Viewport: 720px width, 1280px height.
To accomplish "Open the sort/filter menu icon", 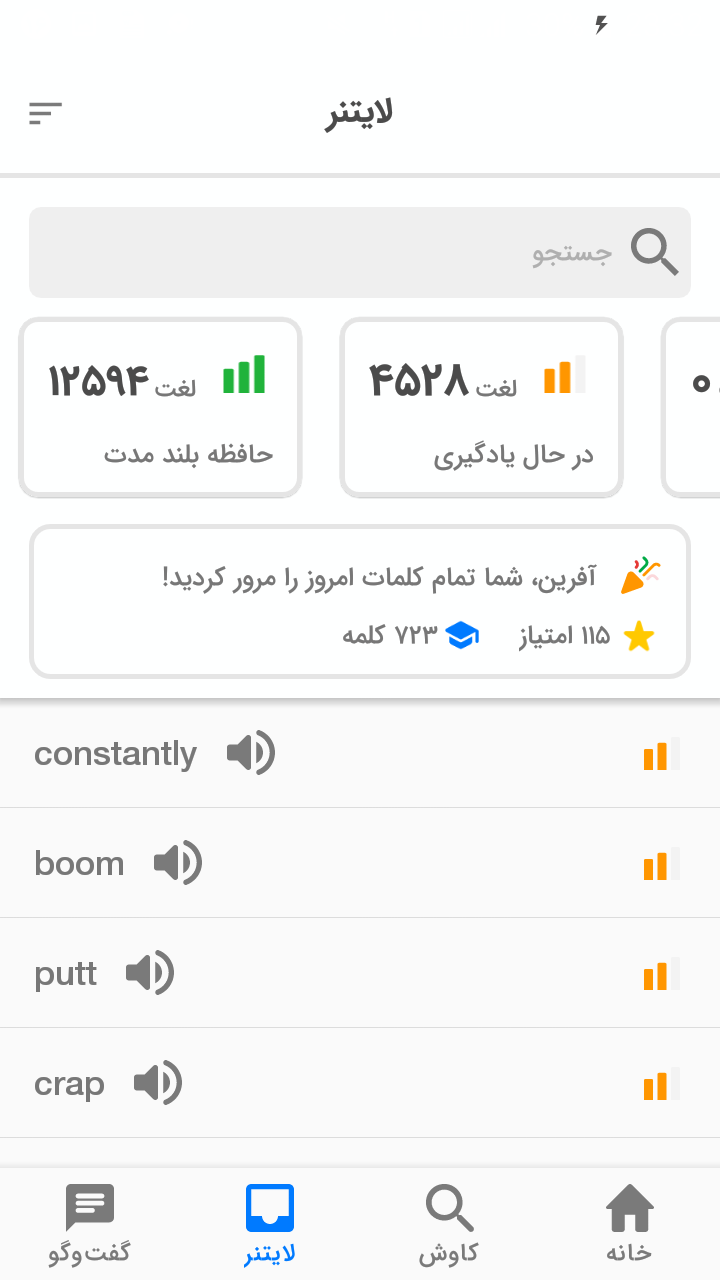I will 46,113.
